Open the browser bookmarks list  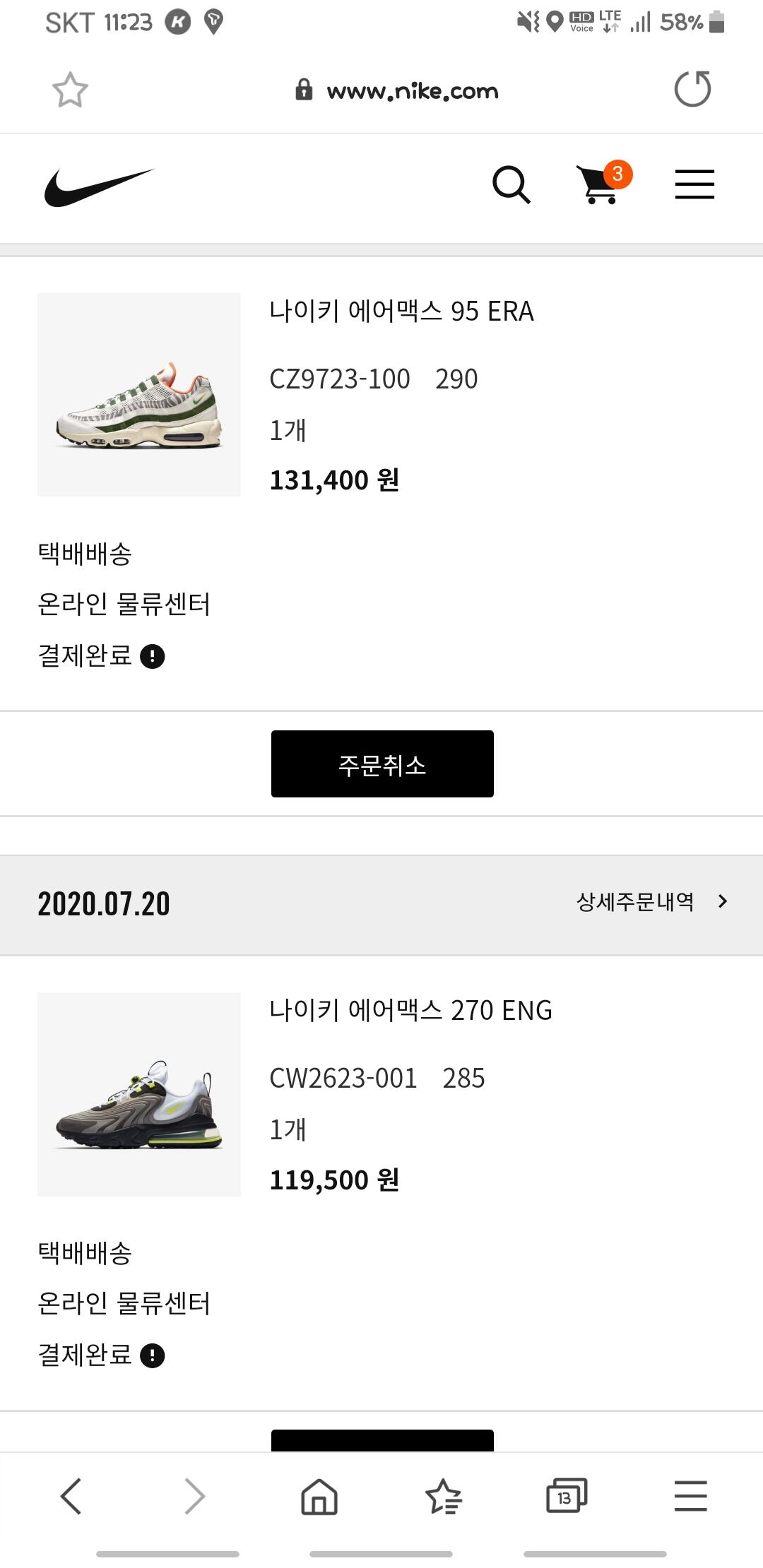tap(443, 1496)
